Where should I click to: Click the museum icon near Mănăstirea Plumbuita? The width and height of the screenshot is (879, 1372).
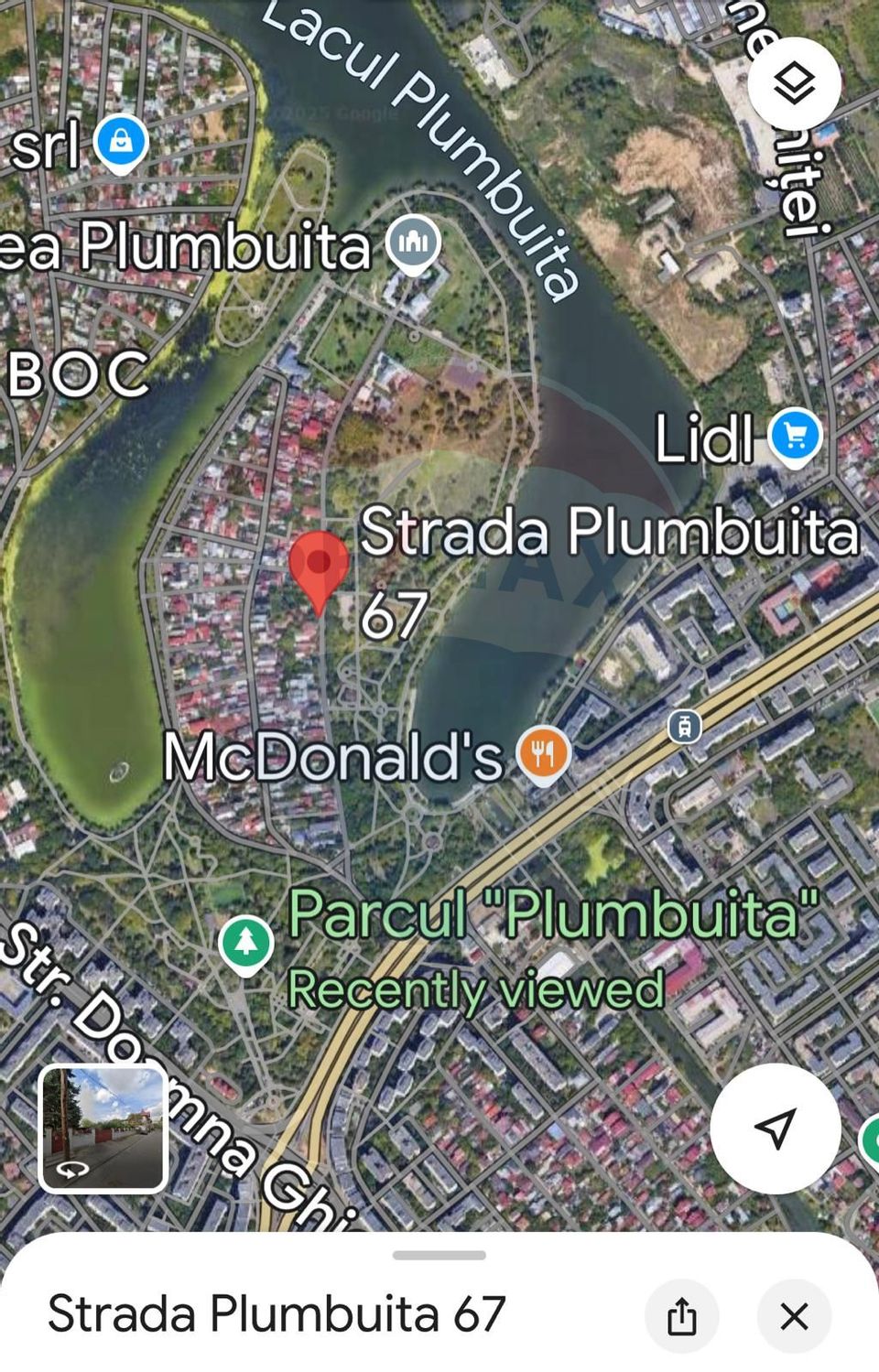[x=412, y=243]
